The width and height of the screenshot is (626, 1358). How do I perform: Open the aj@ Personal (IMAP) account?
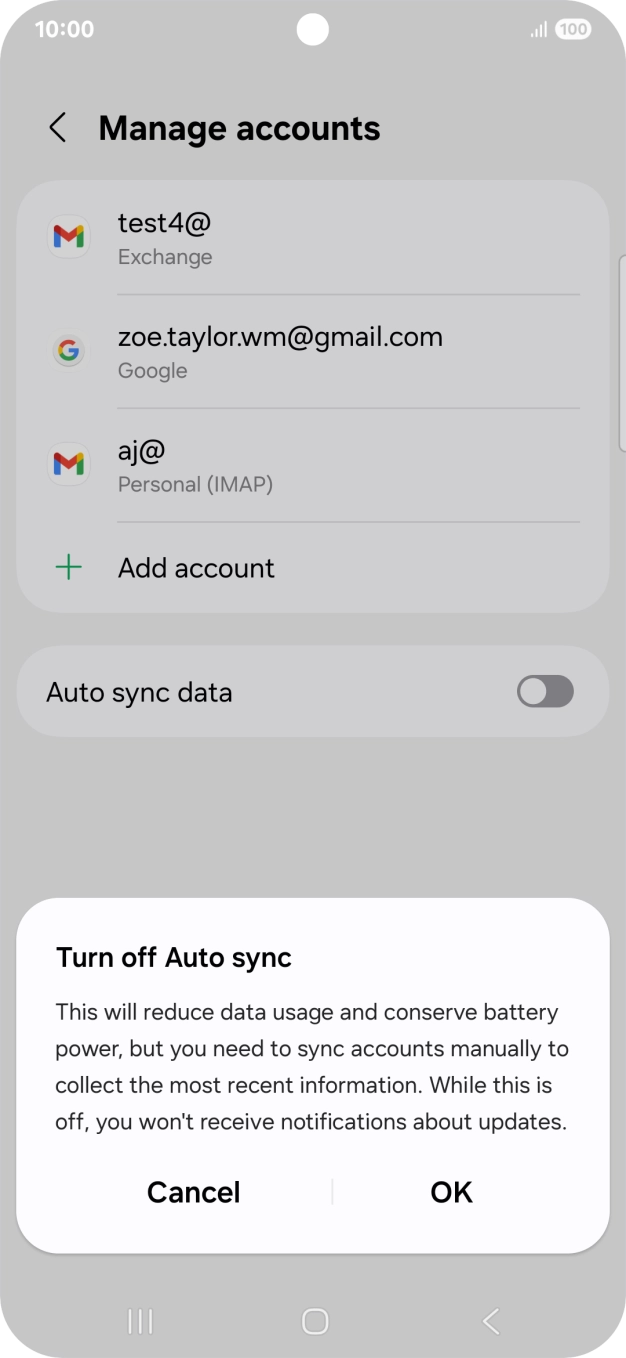[x=312, y=466]
